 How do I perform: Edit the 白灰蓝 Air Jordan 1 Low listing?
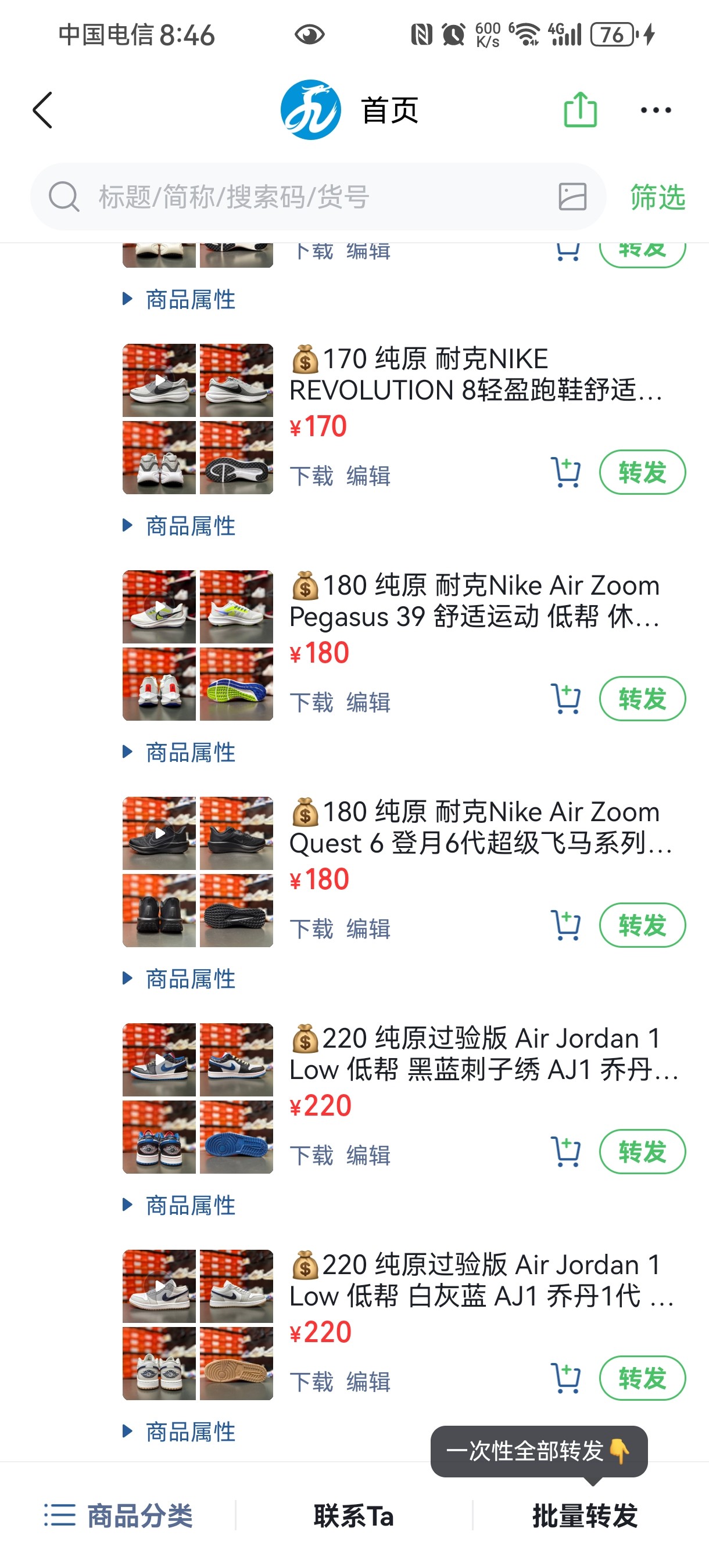coord(368,1381)
